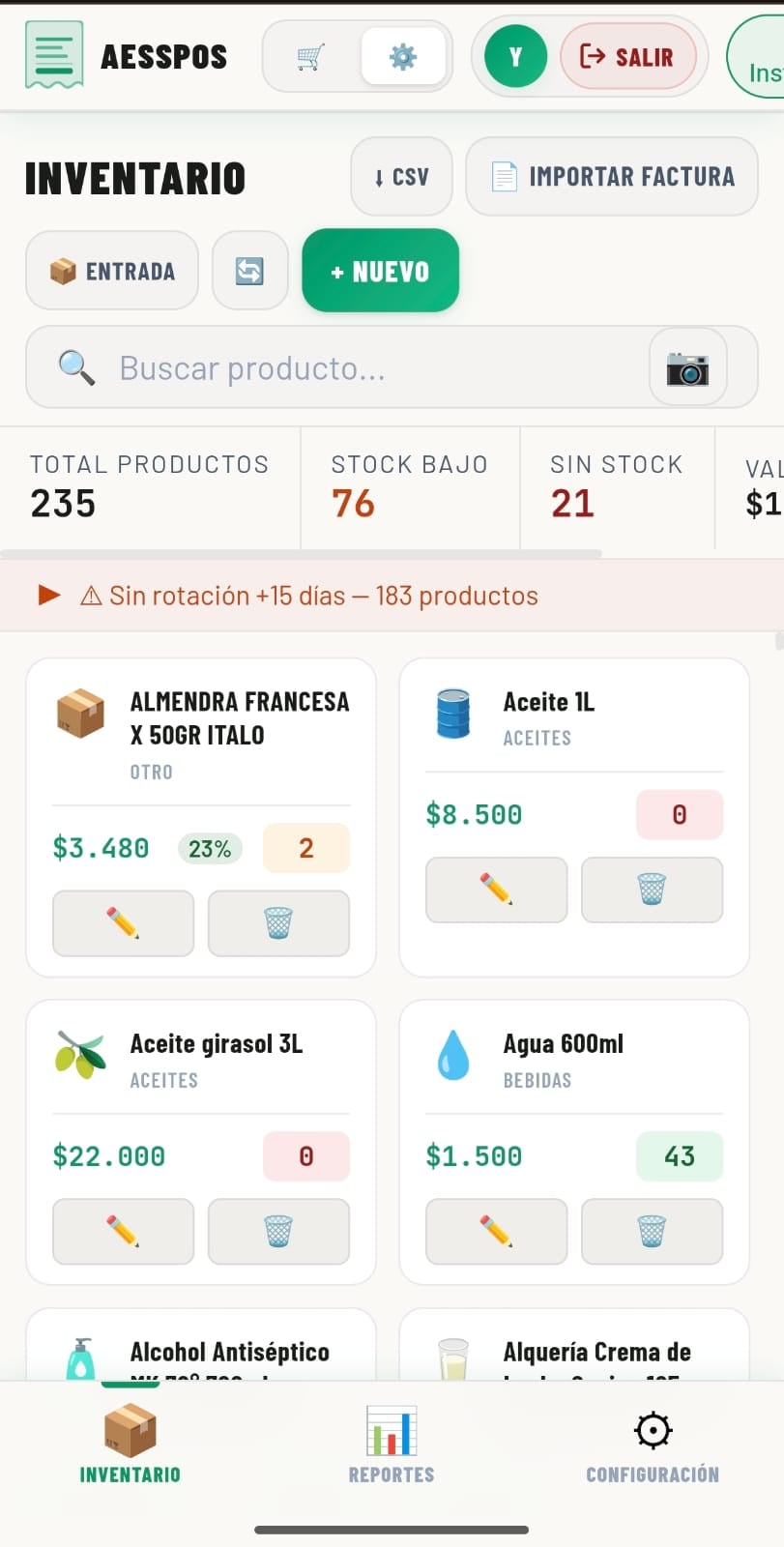Open the Y user avatar
Viewport: 784px width, 1547px height.
point(515,57)
